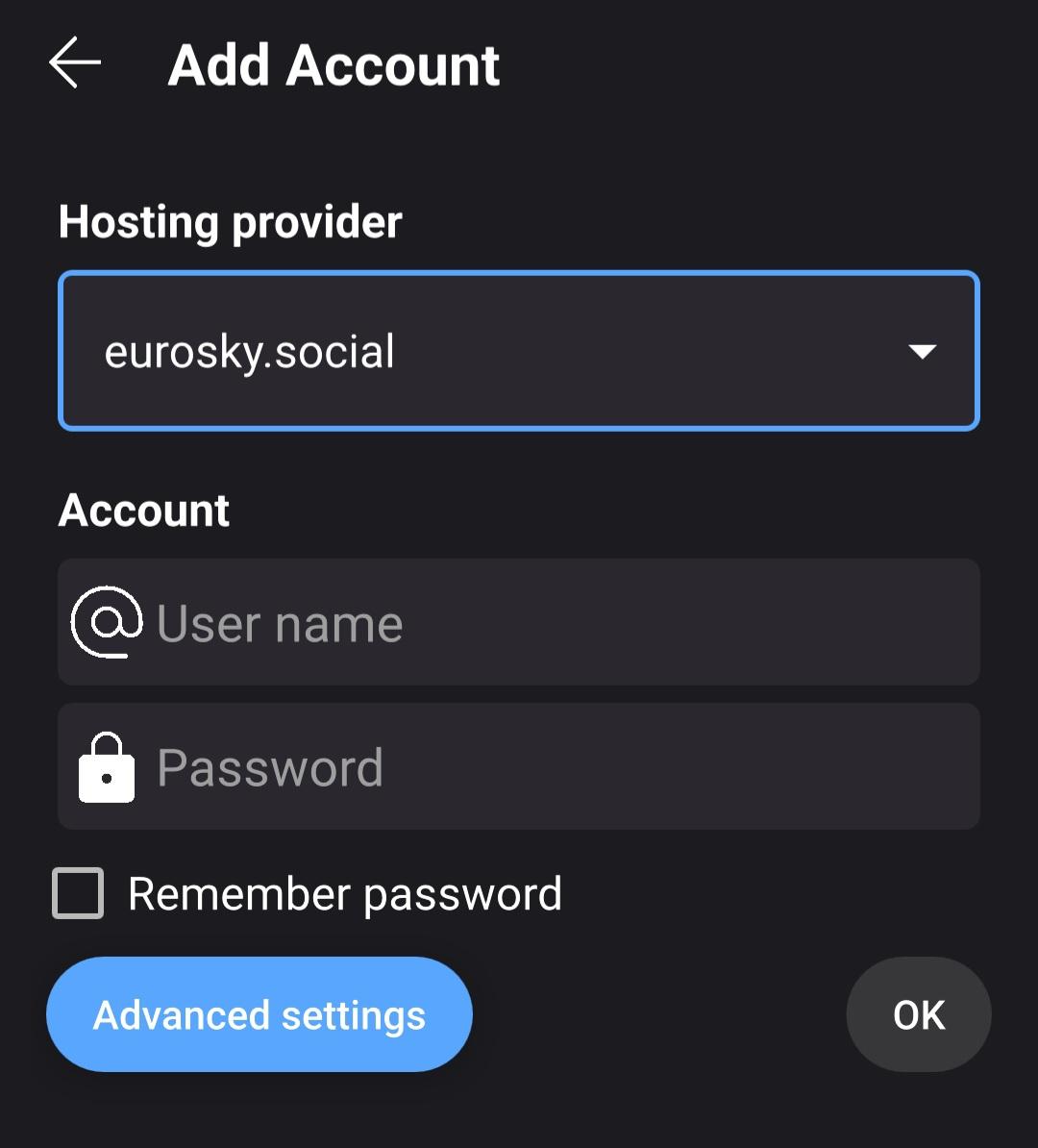Focus the Password field

click(557, 767)
